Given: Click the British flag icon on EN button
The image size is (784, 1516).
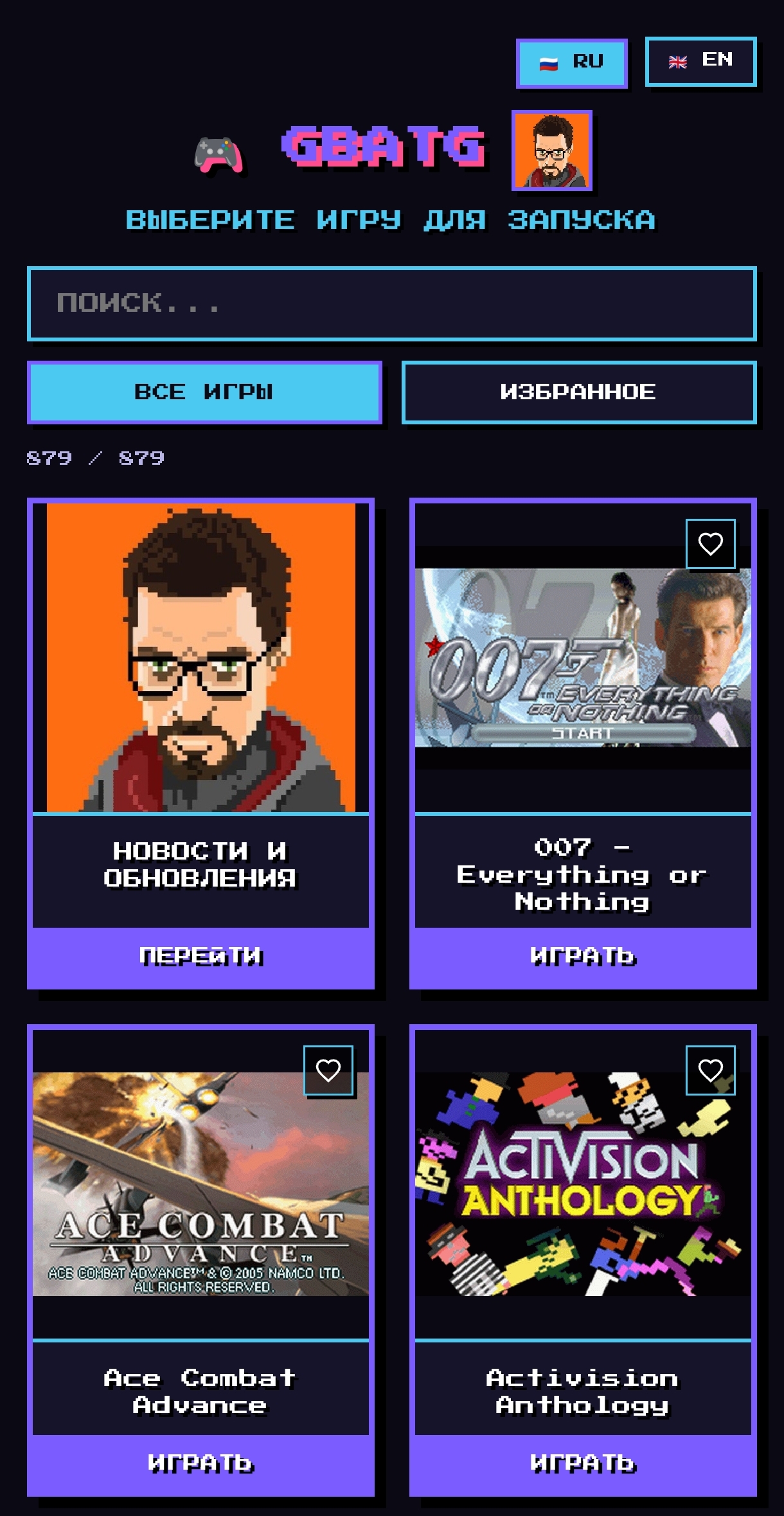Looking at the screenshot, I should 677,60.
